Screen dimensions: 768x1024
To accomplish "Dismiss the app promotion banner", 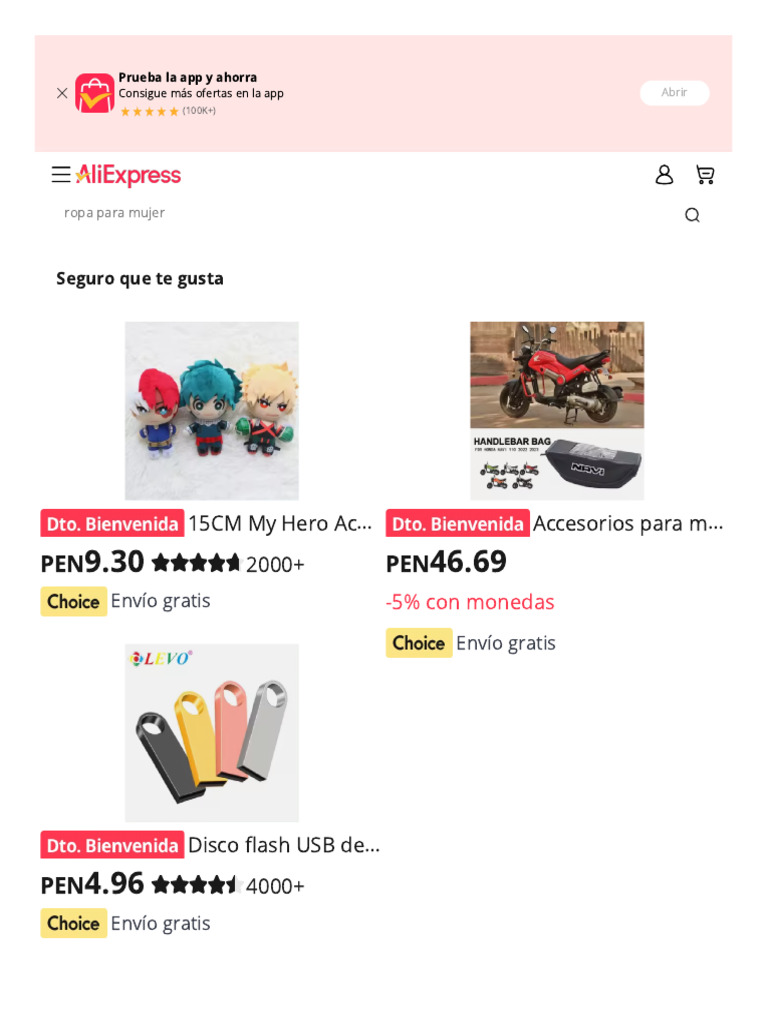I will pos(62,93).
